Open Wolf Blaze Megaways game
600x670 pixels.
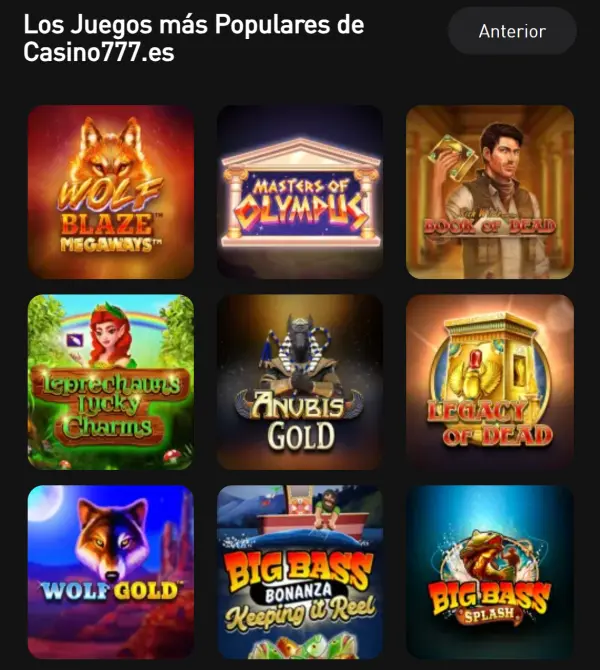tap(111, 192)
